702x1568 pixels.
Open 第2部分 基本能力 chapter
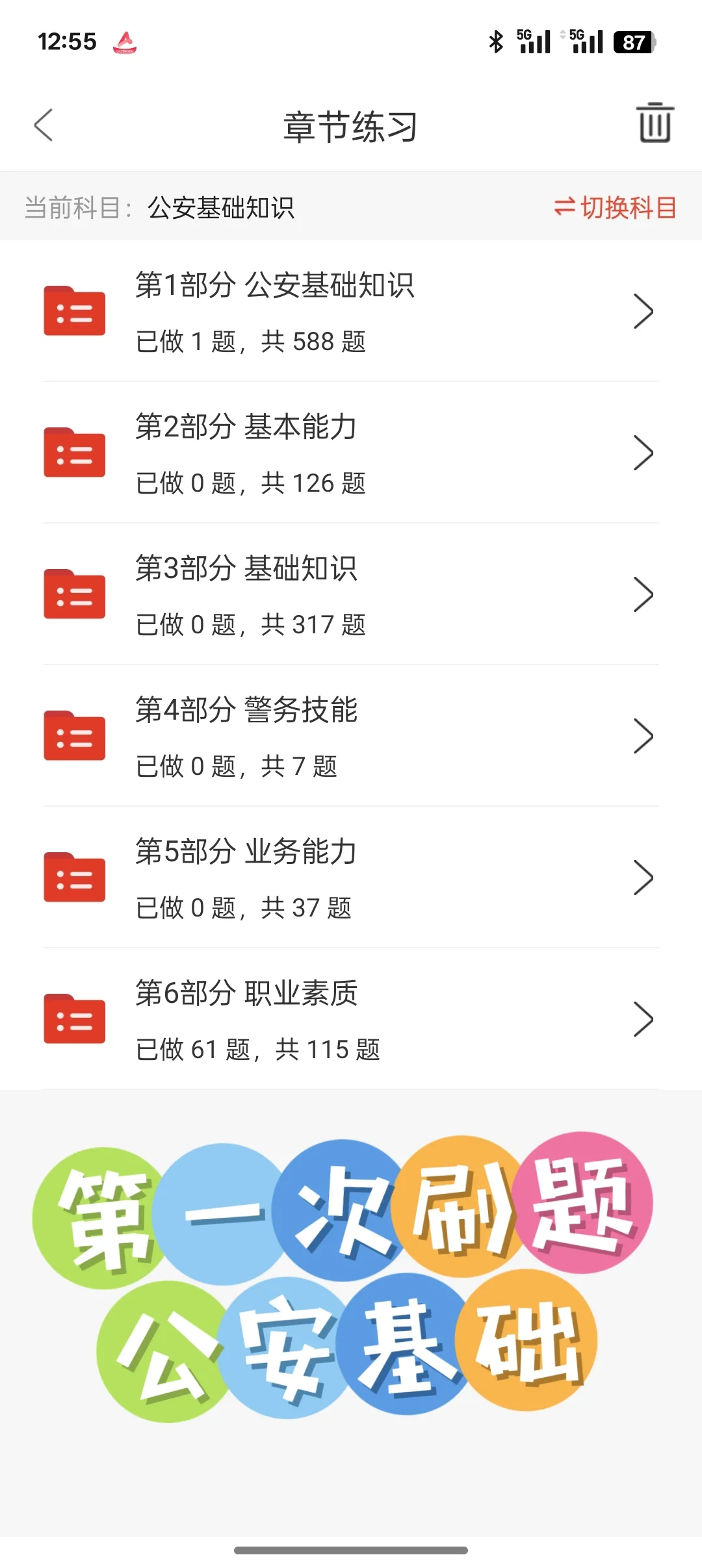pos(351,453)
